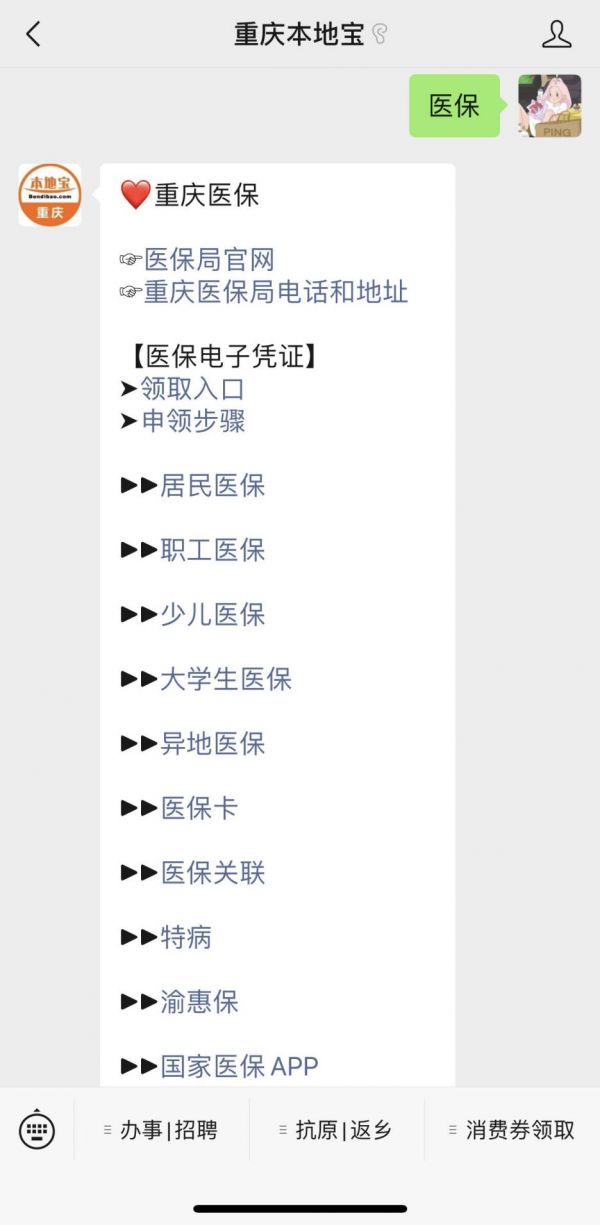Screen dimensions: 600x1225
Task: Go back using the top-left arrow
Action: (33, 34)
